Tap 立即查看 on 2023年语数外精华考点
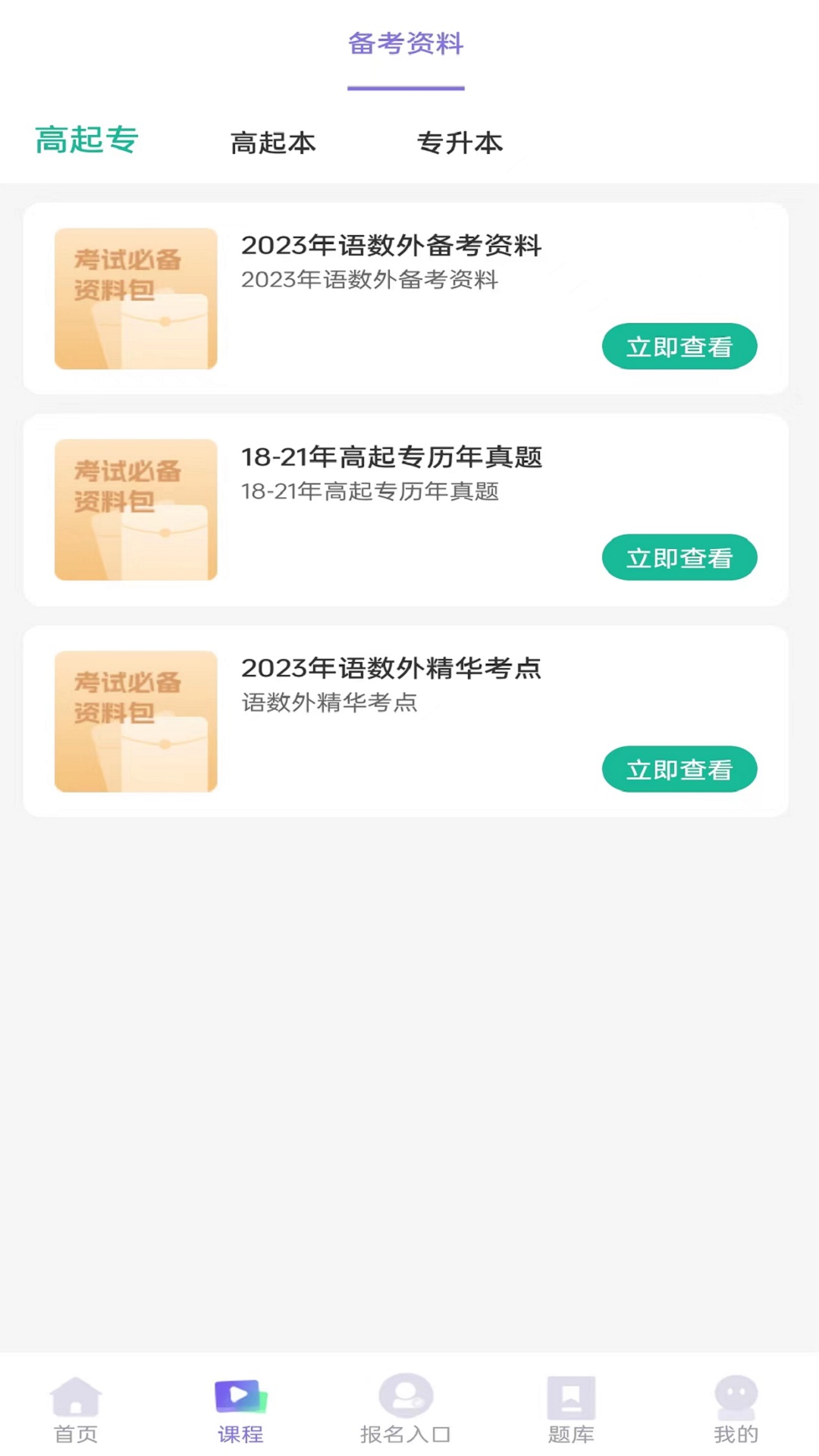This screenshot has height=1456, width=819. pos(679,769)
